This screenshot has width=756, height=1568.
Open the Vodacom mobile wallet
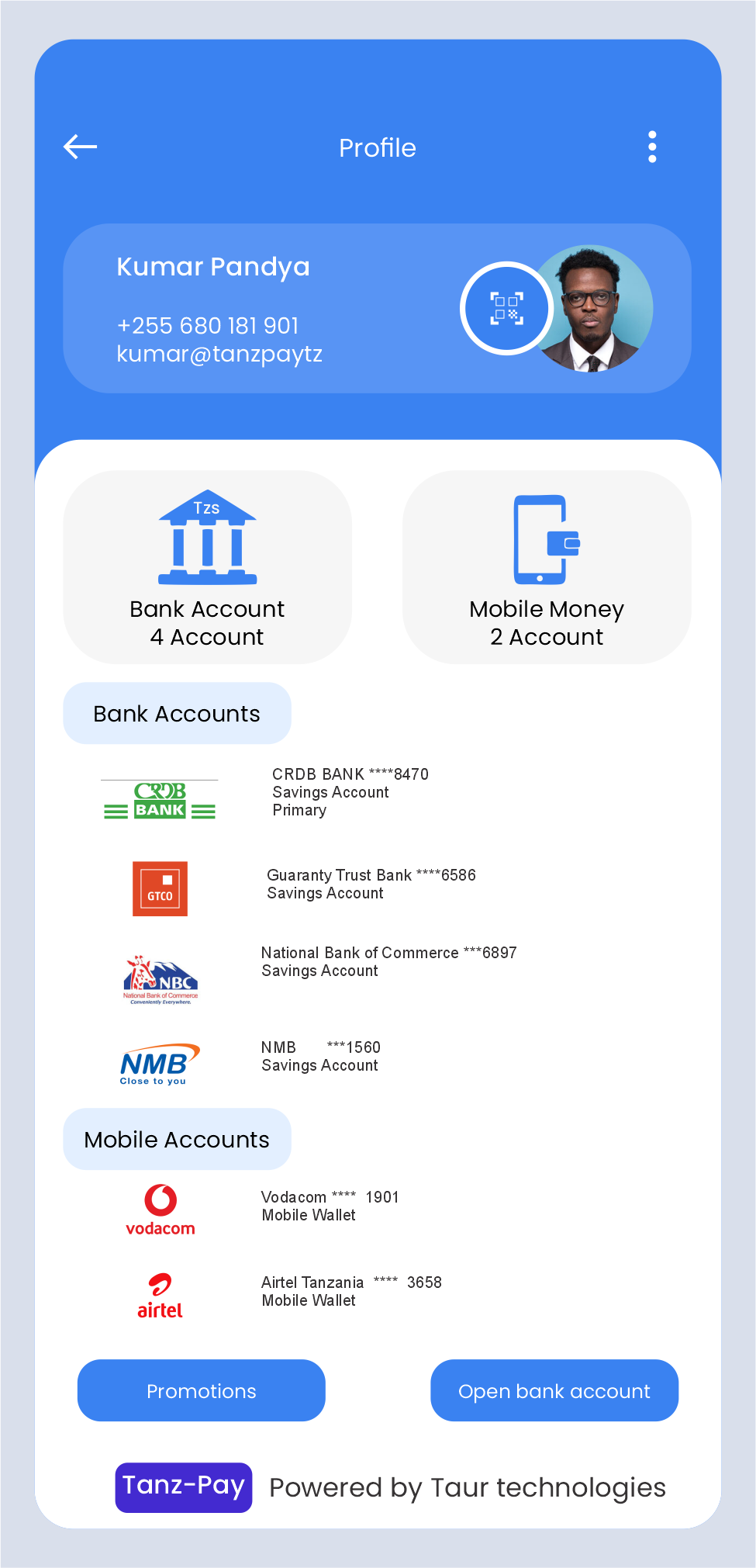coord(330,1206)
